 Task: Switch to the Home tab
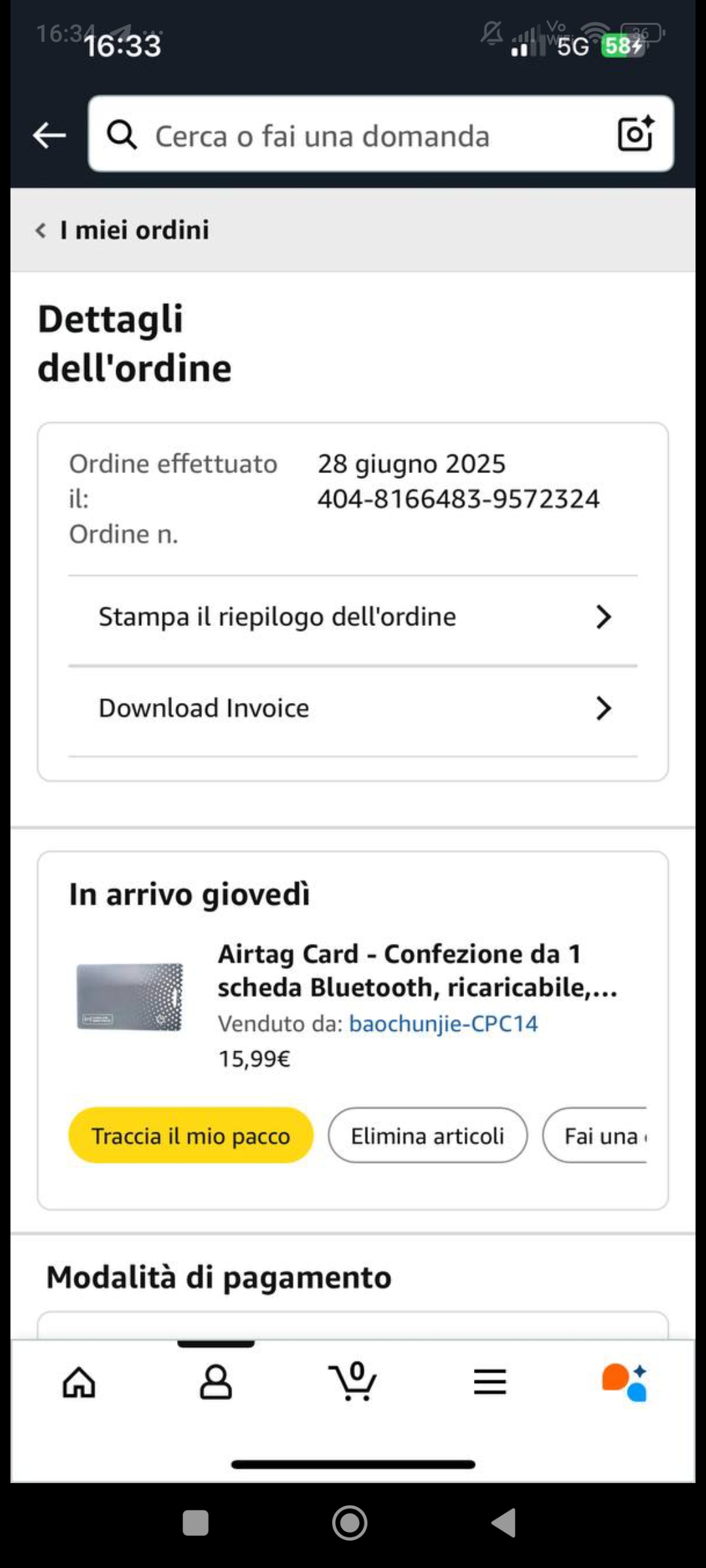point(79,1382)
